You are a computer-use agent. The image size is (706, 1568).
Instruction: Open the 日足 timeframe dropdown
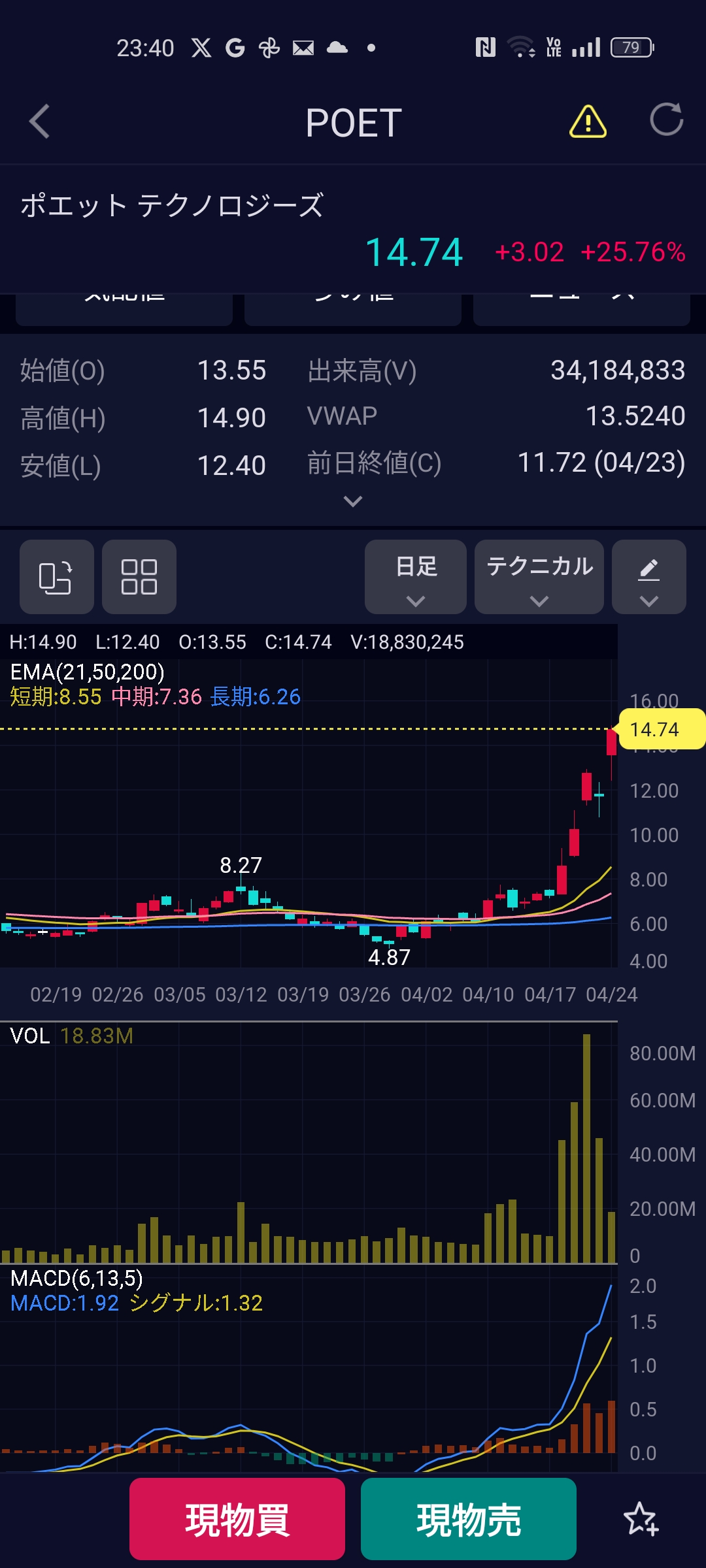click(416, 577)
